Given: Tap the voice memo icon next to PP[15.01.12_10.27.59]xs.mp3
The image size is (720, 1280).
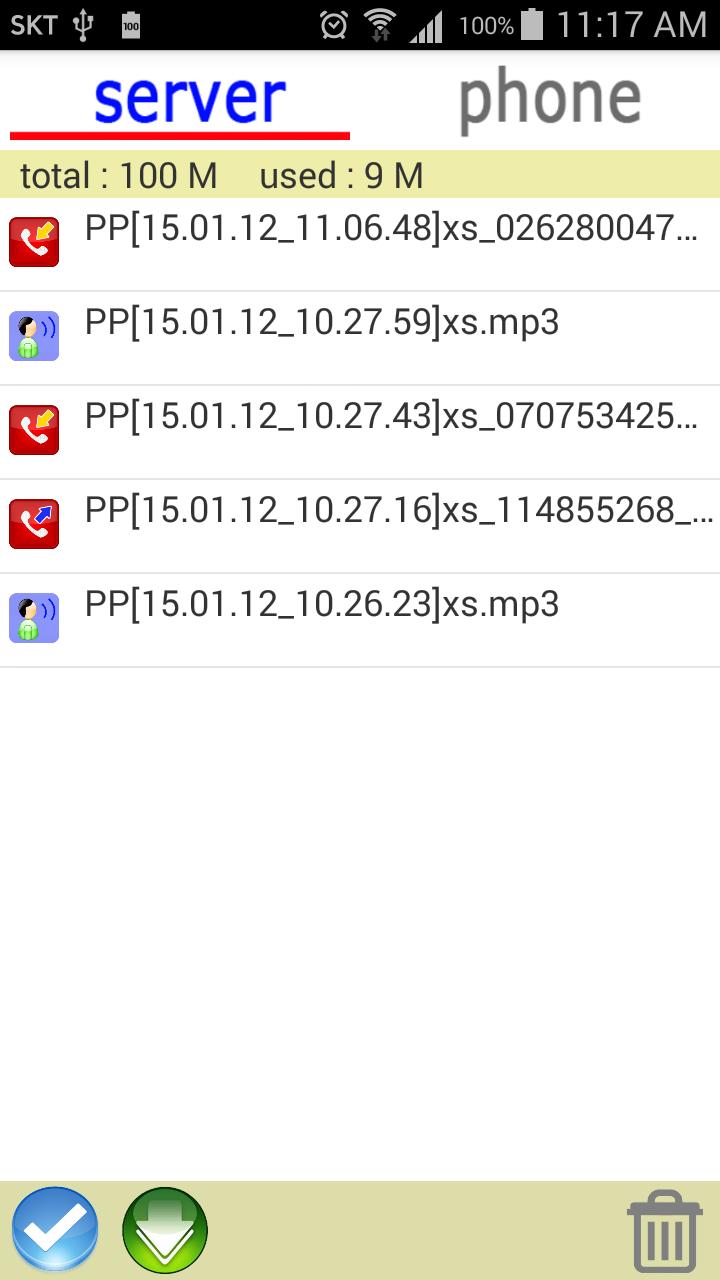Looking at the screenshot, I should pos(33,335).
